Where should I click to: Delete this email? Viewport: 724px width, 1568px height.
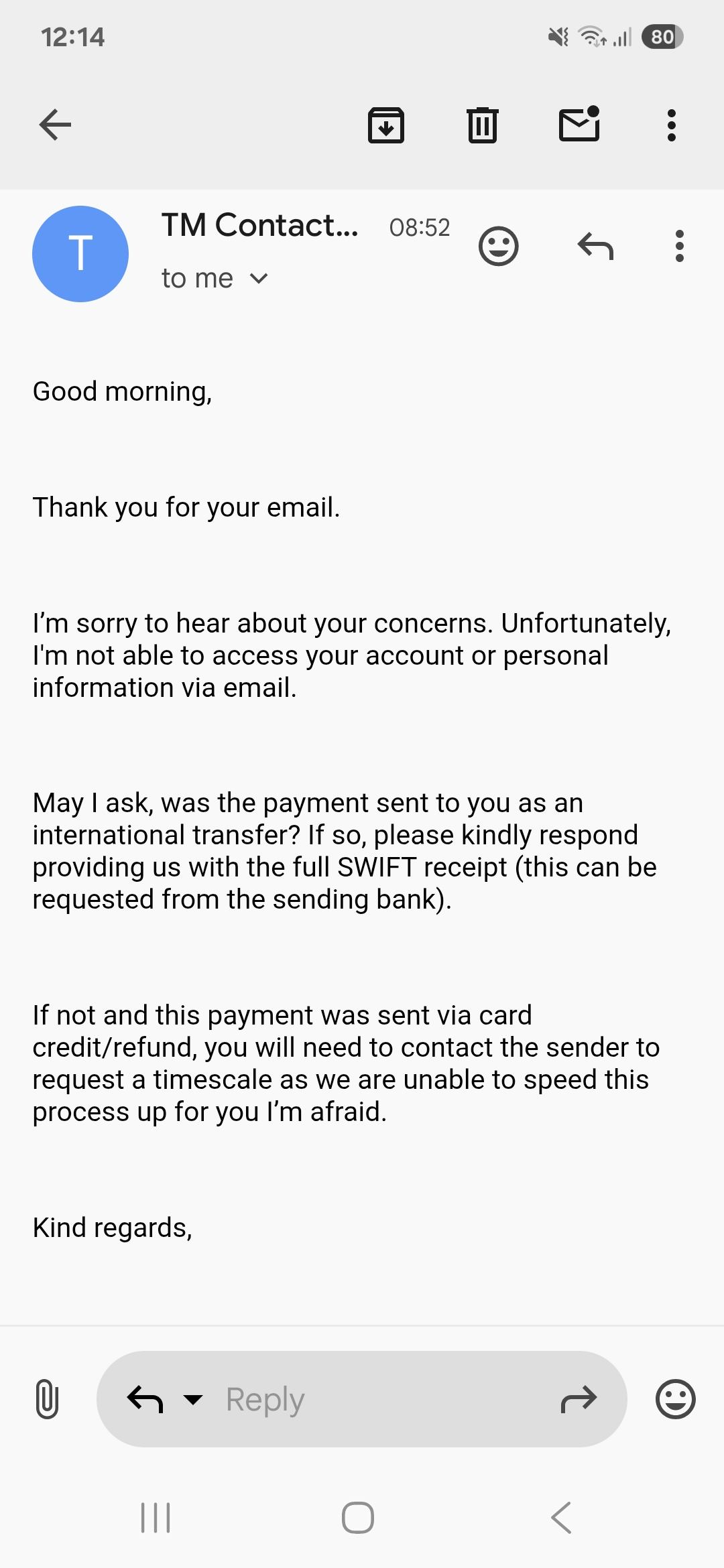[482, 125]
